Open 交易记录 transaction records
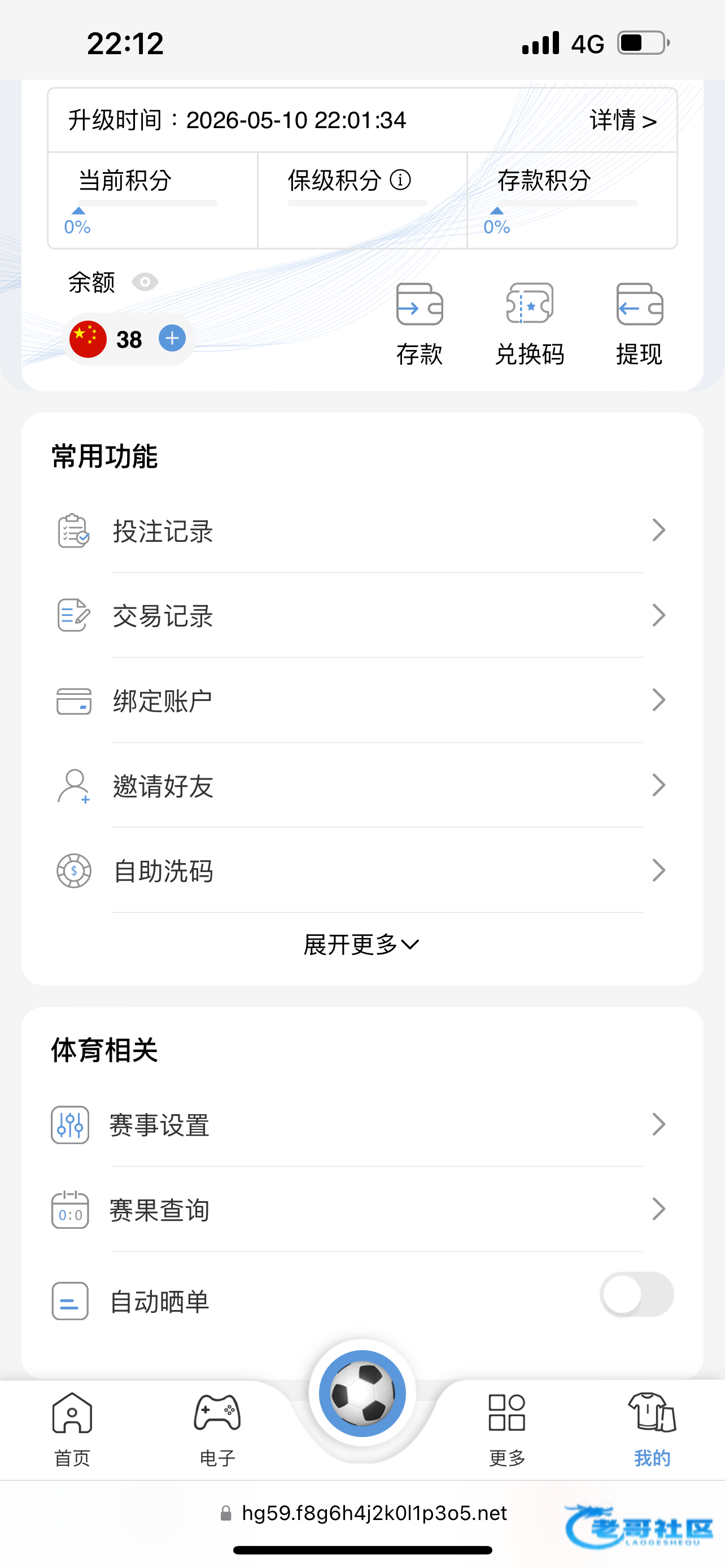The width and height of the screenshot is (725, 1568). [x=362, y=615]
